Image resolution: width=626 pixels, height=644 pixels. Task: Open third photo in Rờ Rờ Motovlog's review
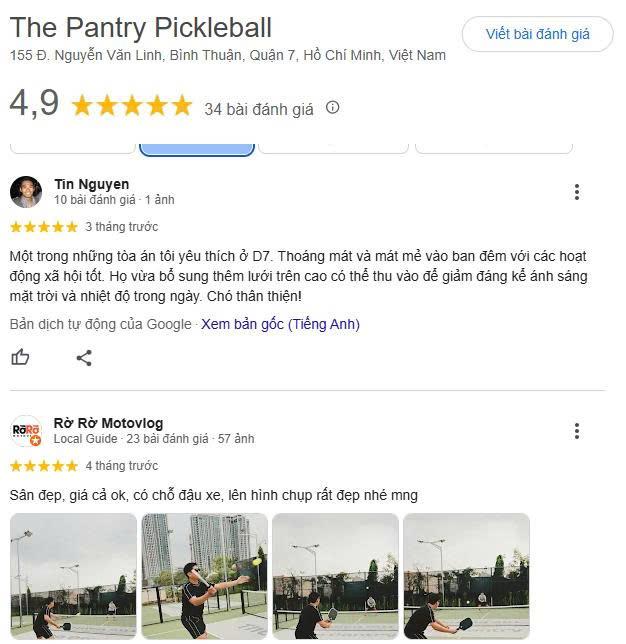click(x=335, y=575)
